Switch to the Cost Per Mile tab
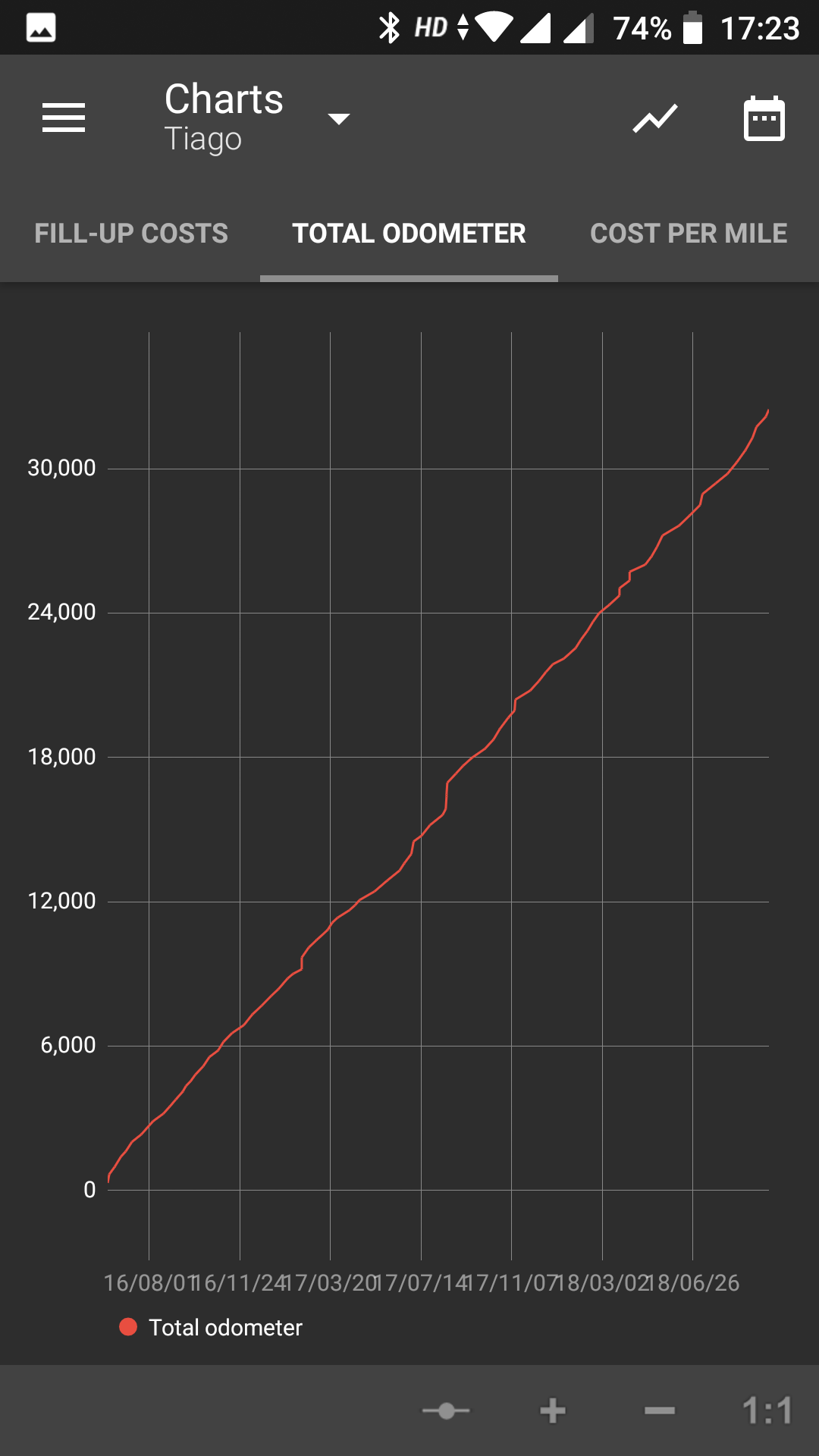The width and height of the screenshot is (819, 1456). point(689,234)
